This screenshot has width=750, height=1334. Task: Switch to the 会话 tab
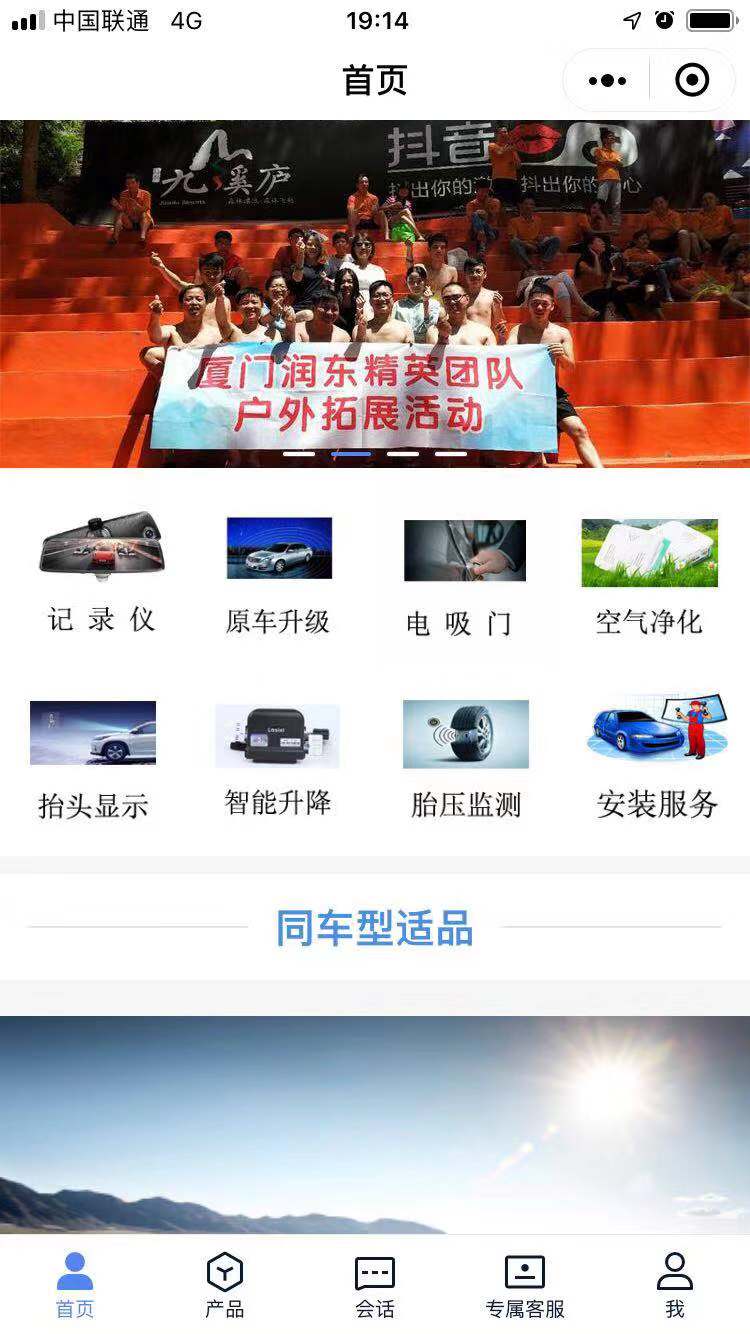[x=375, y=1285]
